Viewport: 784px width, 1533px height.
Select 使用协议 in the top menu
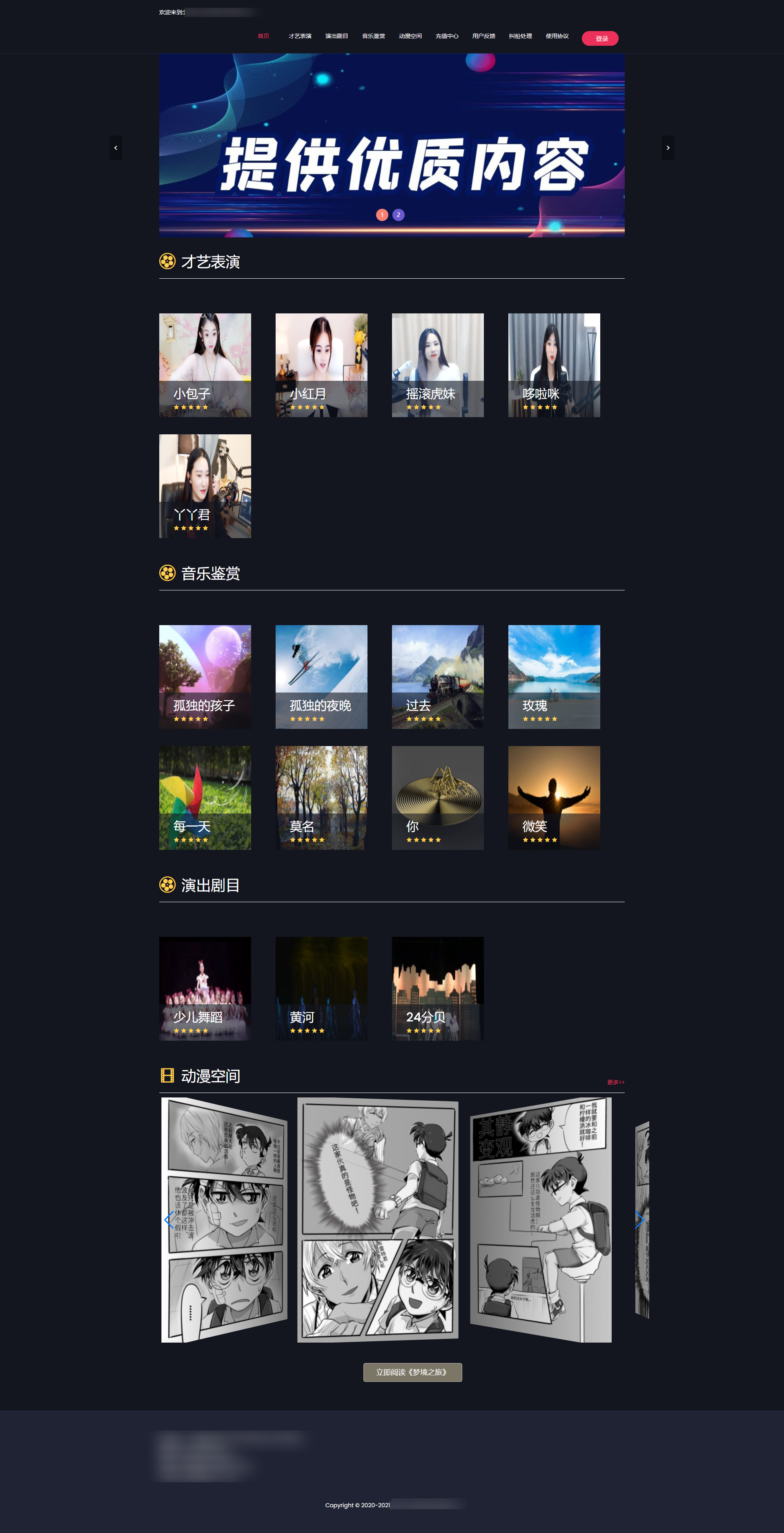(557, 36)
